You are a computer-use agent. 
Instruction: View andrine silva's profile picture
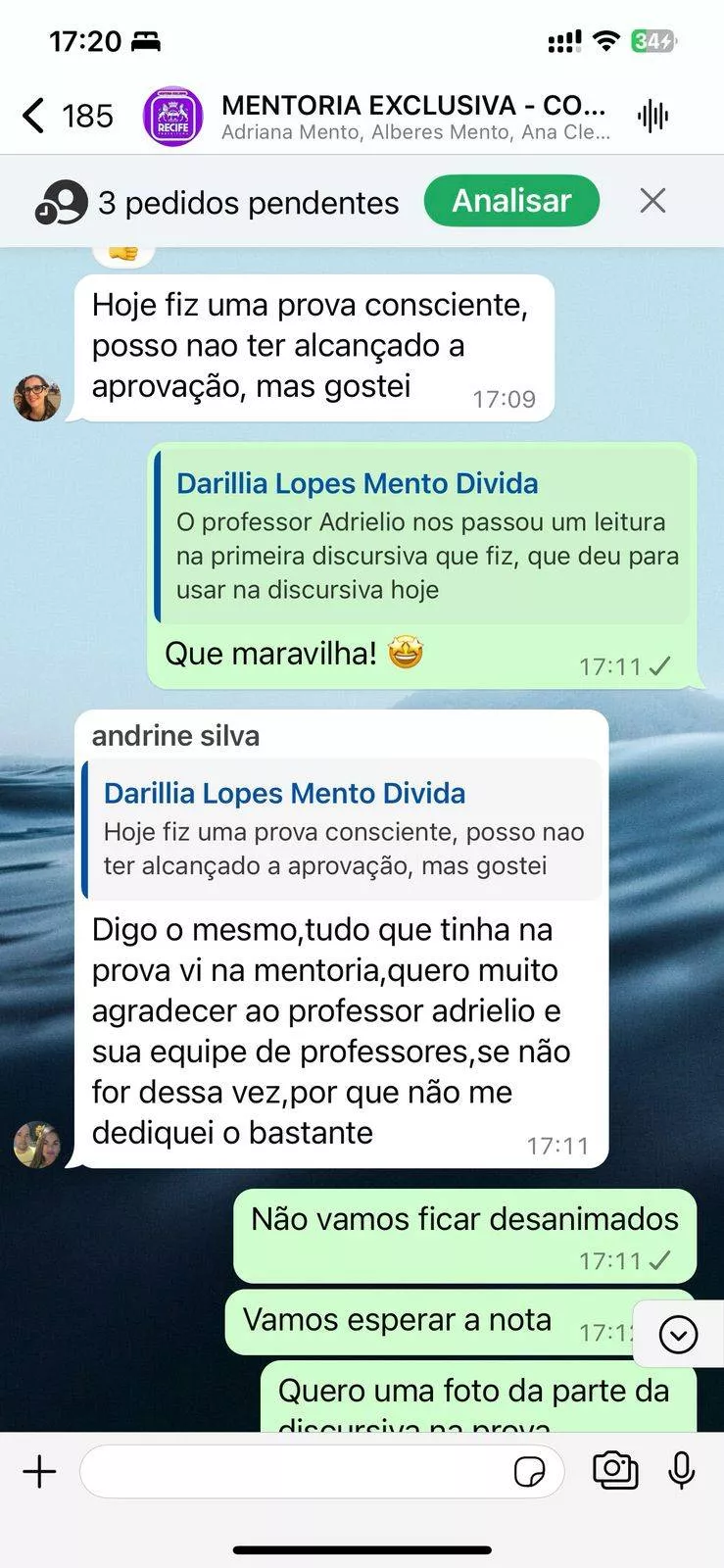click(x=37, y=1144)
